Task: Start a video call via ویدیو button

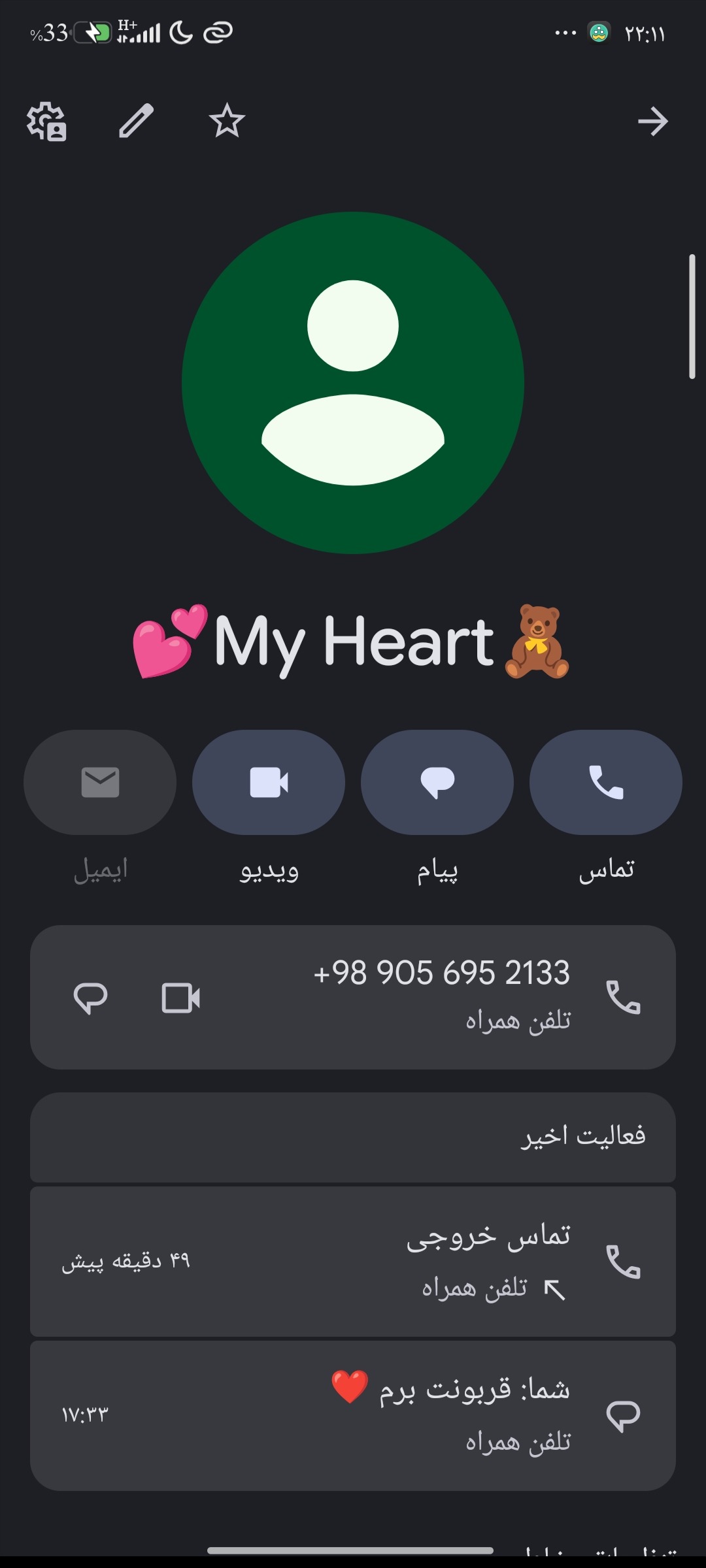Action: 269,782
